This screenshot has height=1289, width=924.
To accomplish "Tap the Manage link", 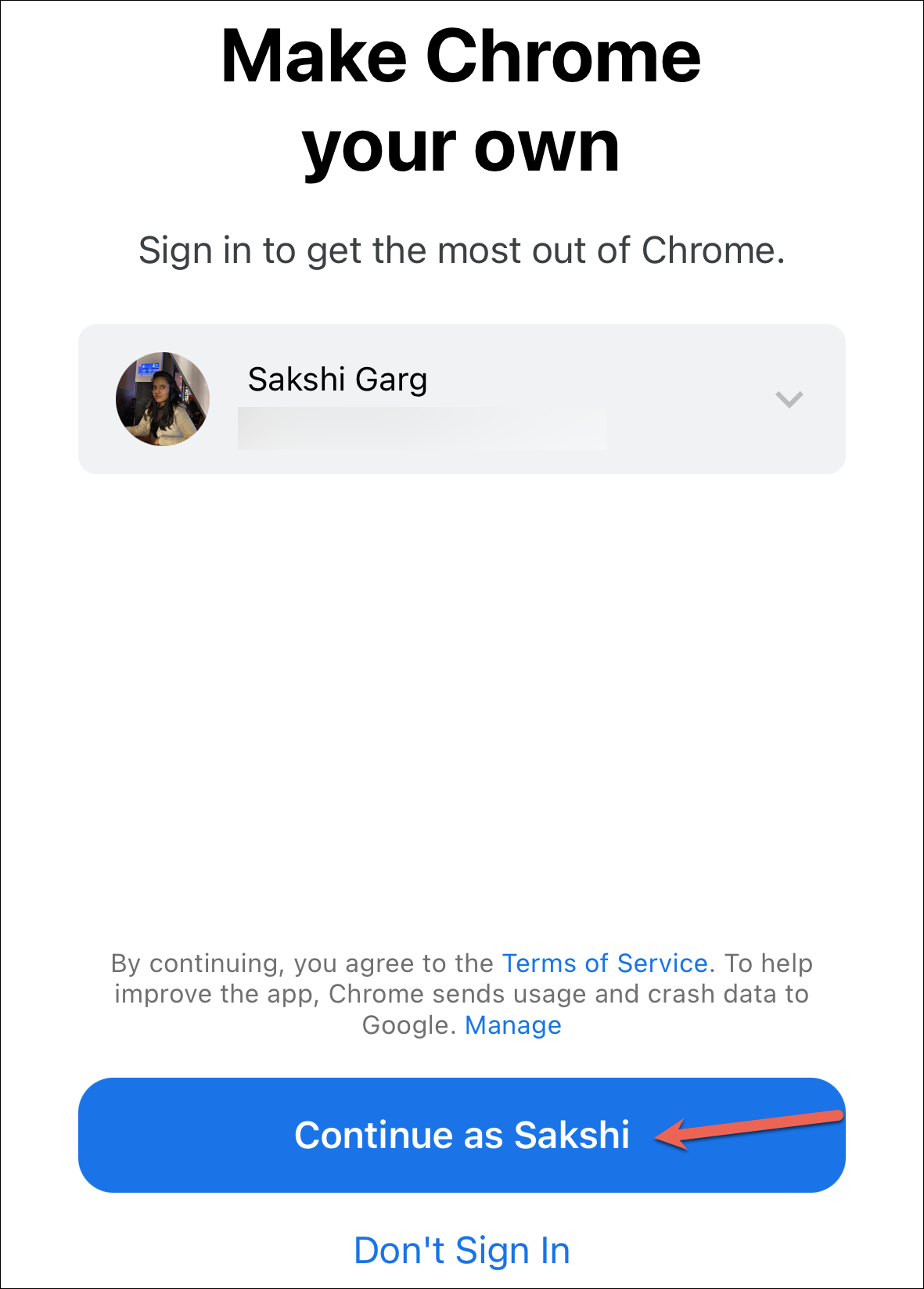I will [513, 1025].
